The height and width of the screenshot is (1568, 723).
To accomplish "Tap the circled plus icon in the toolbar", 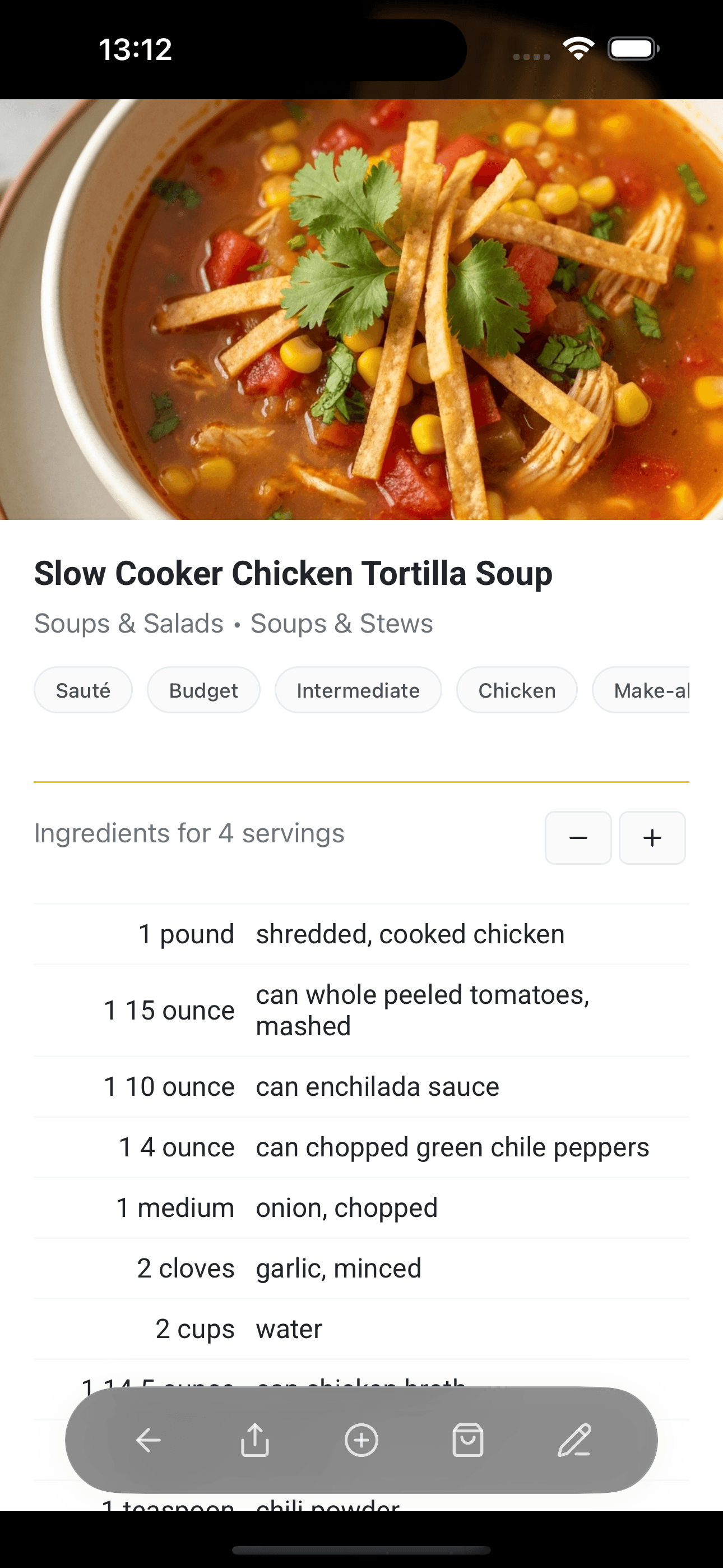I will coord(361,1440).
